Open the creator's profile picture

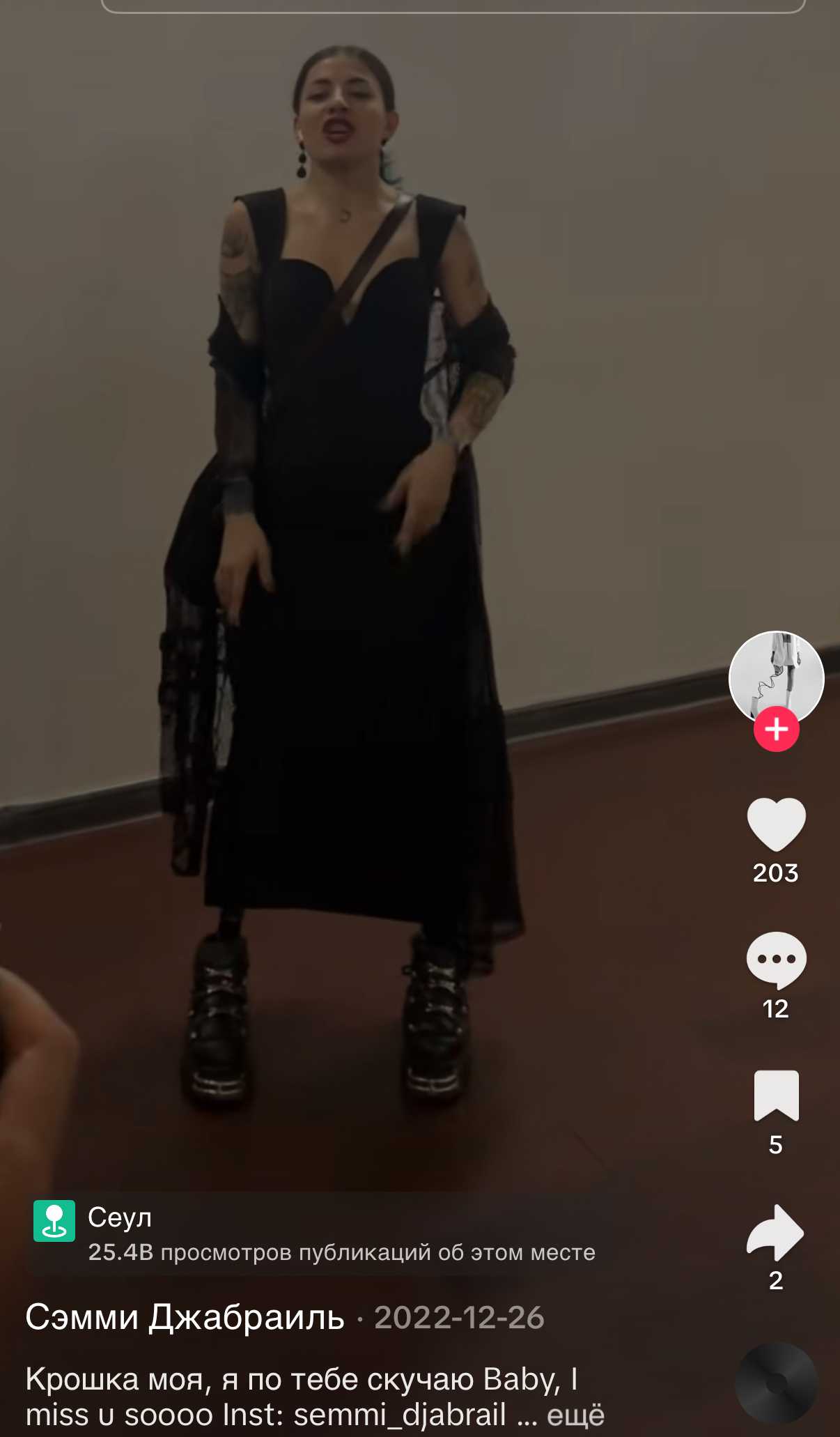776,678
